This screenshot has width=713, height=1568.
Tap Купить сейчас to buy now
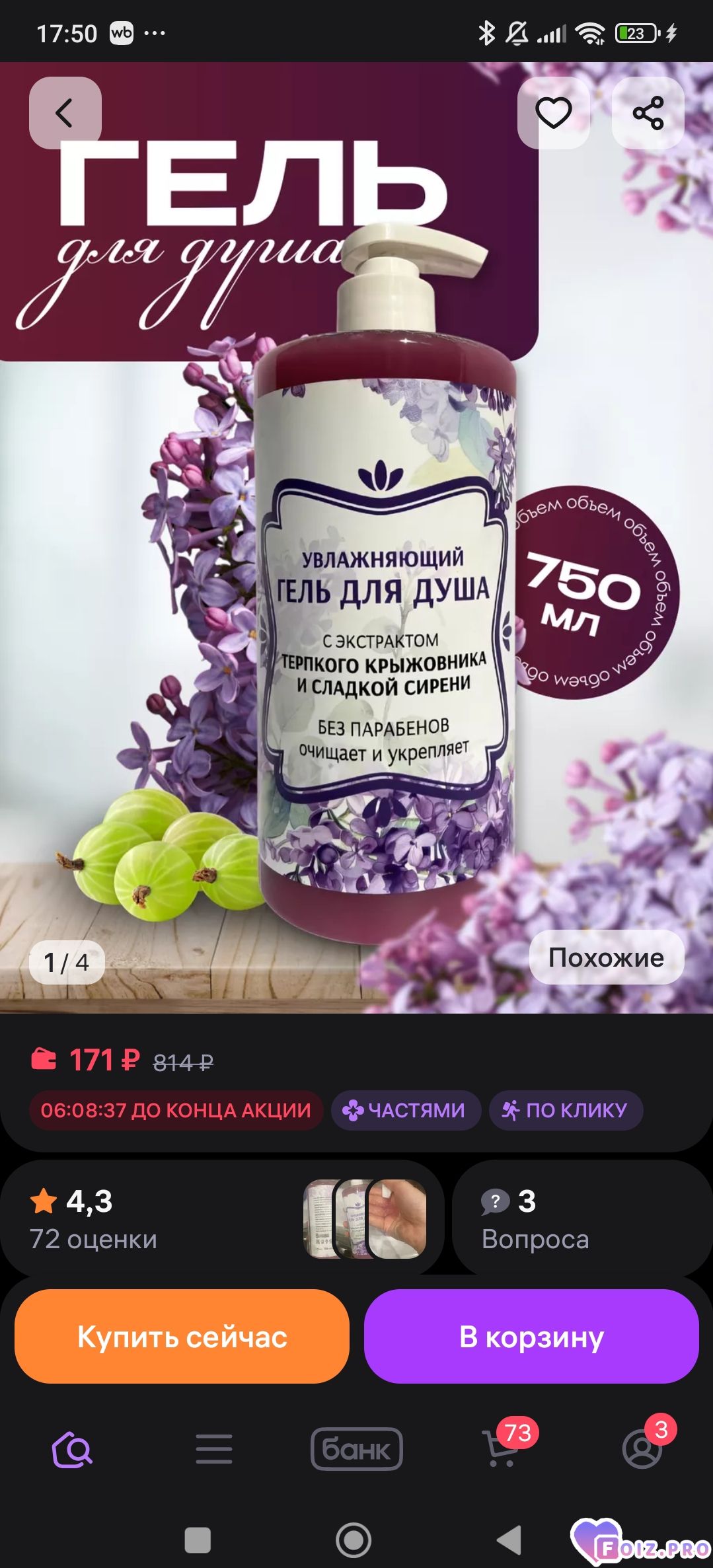(182, 1337)
